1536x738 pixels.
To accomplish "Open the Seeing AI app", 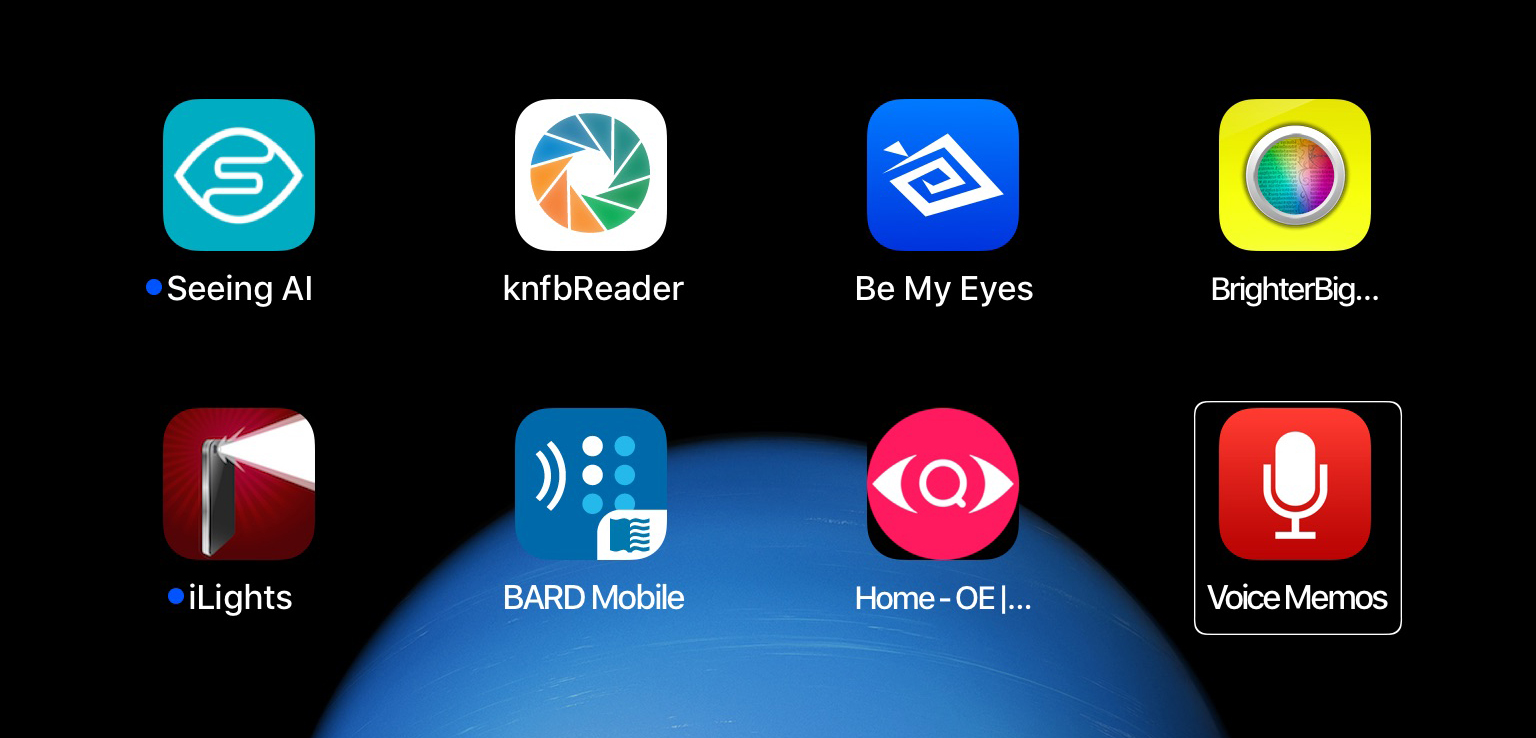I will pos(239,175).
